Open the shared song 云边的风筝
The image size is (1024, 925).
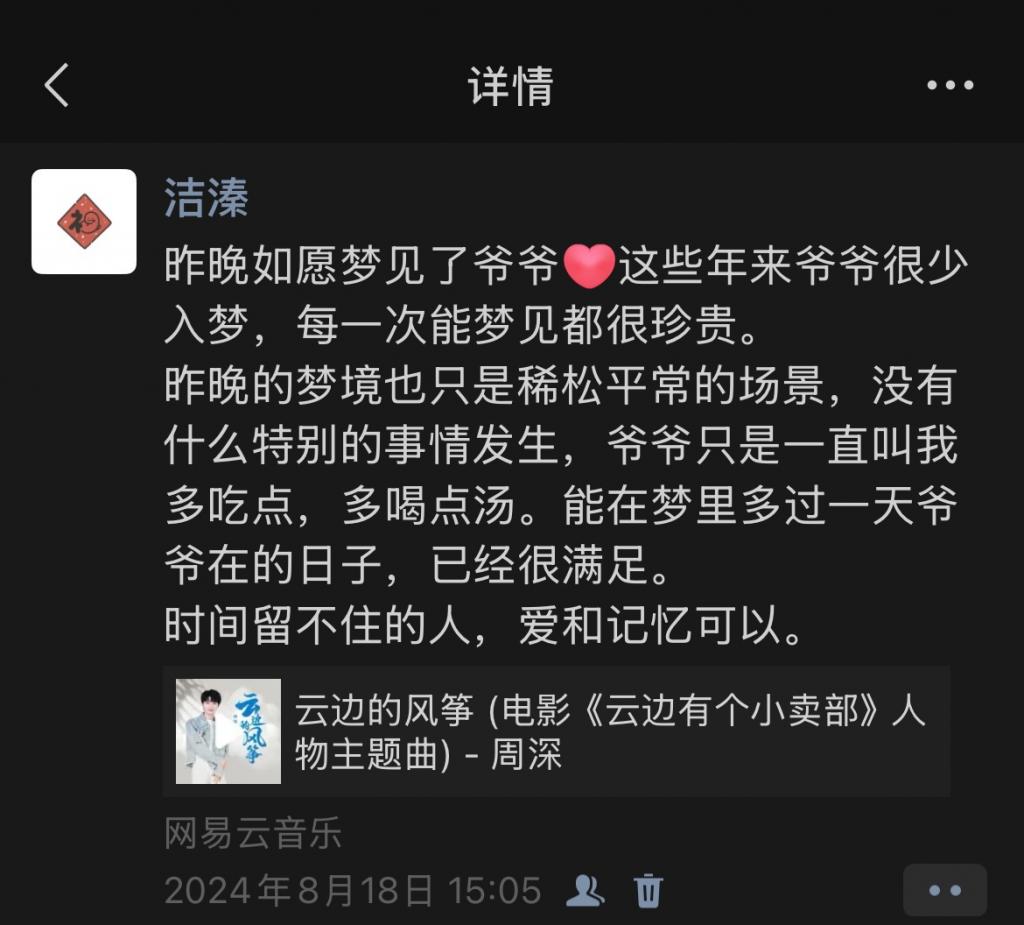[x=556, y=731]
